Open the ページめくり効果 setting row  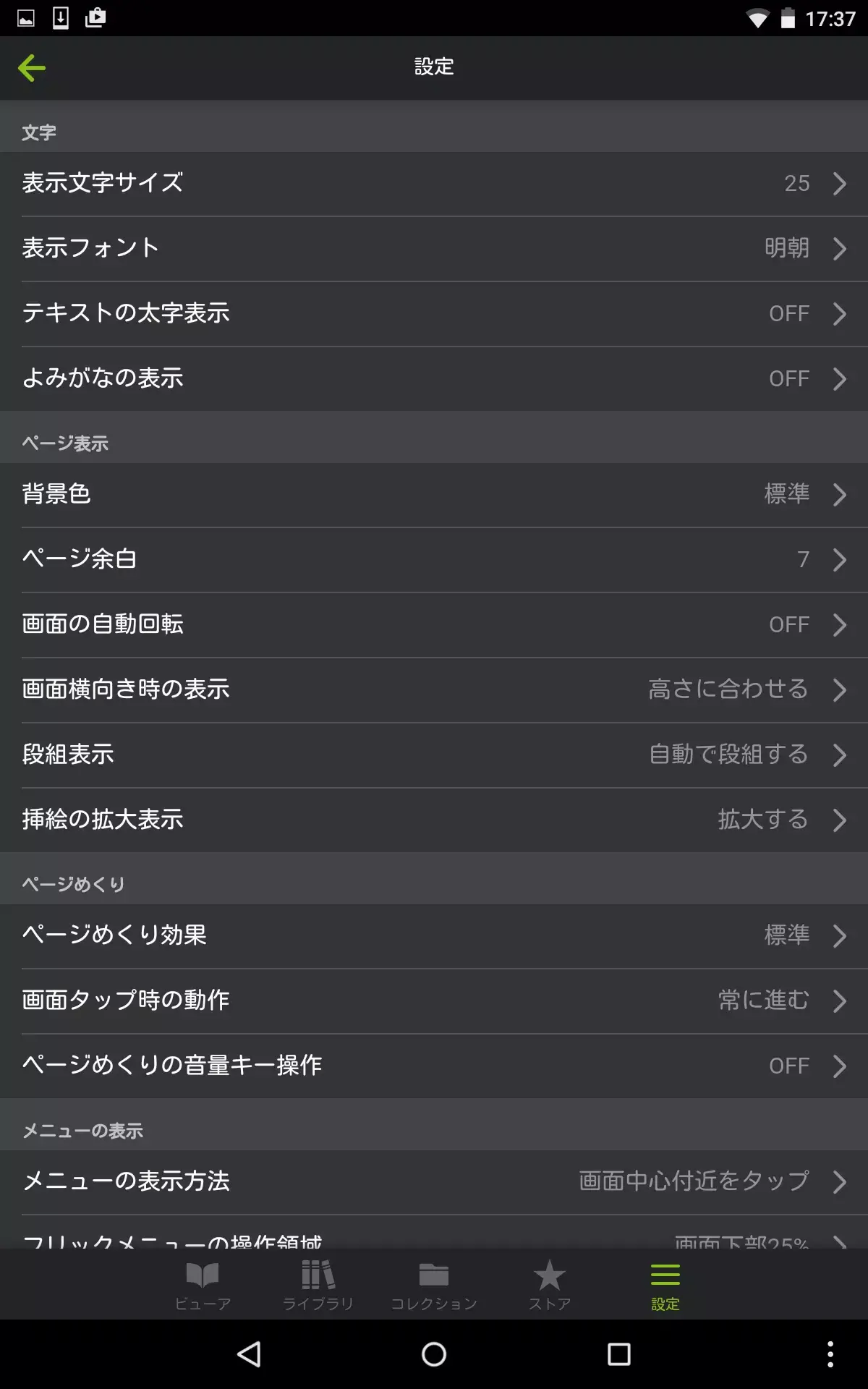click(434, 935)
